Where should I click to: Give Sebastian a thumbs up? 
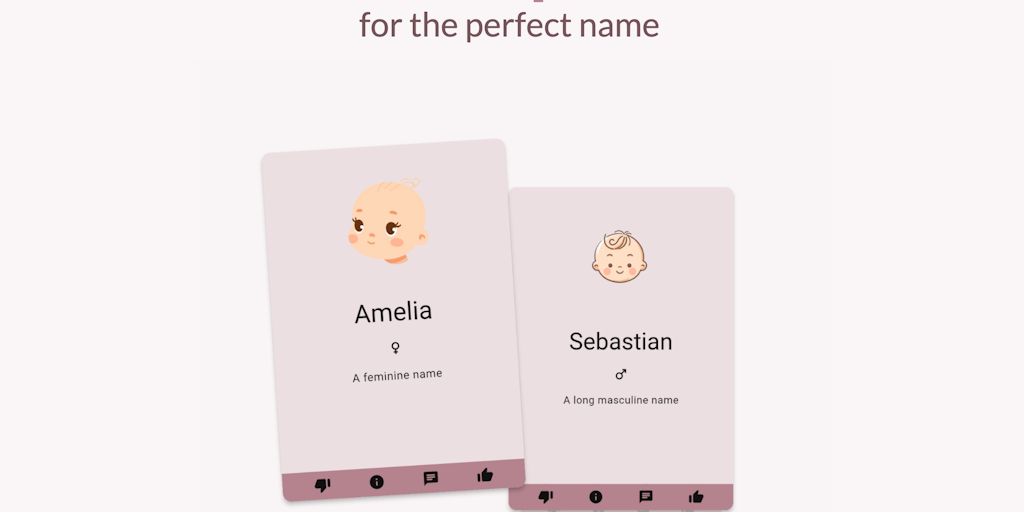(x=696, y=497)
